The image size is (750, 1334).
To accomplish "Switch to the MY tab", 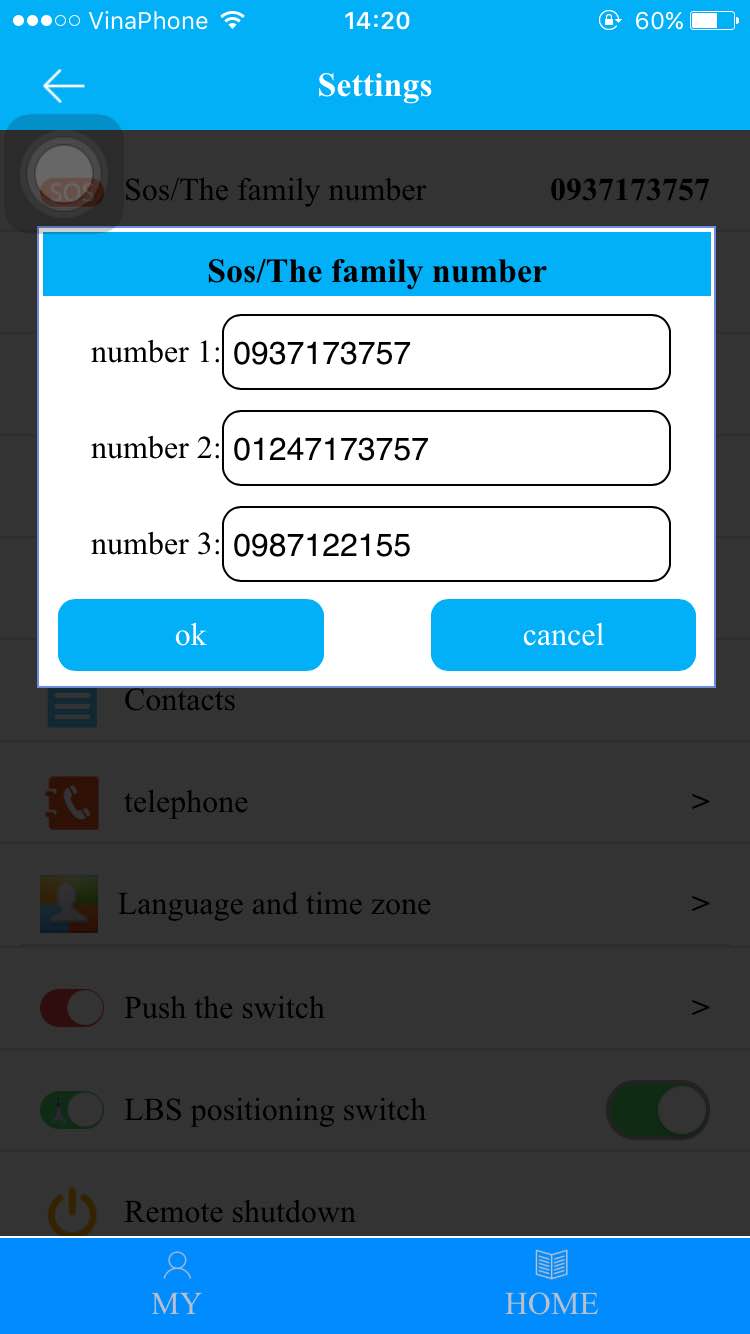I will (177, 1284).
